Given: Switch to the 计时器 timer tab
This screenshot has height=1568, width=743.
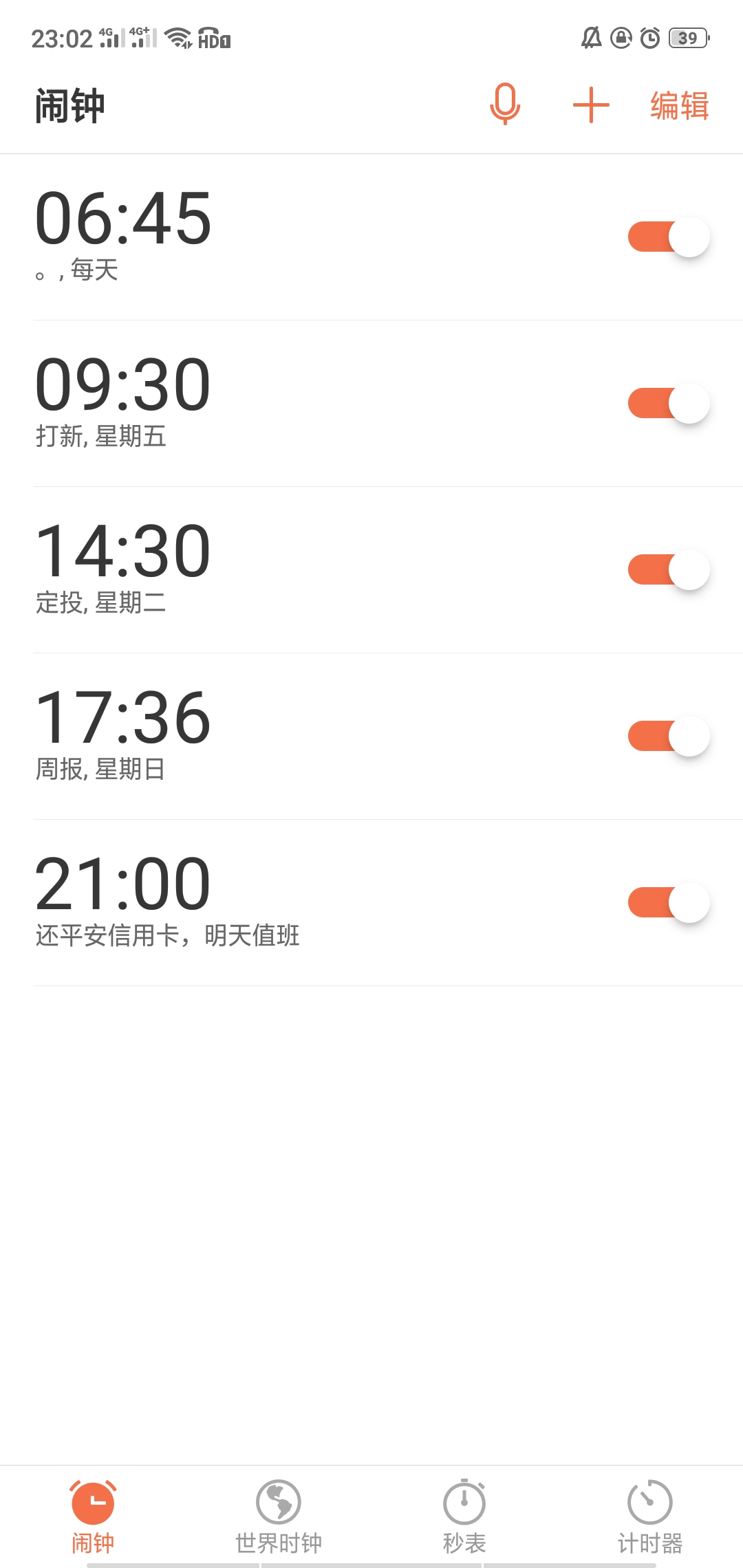Looking at the screenshot, I should click(x=650, y=1517).
